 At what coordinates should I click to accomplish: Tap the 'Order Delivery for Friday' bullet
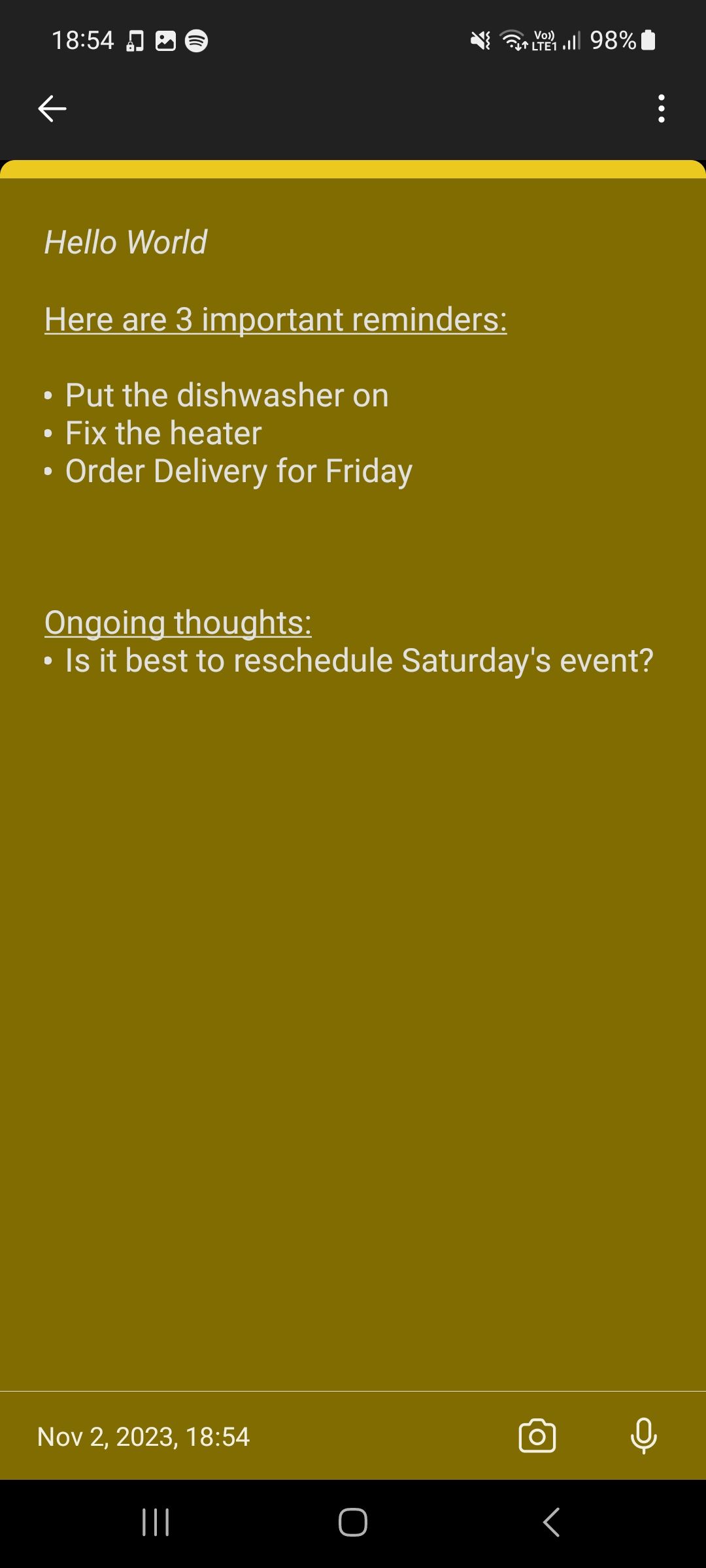click(x=238, y=470)
